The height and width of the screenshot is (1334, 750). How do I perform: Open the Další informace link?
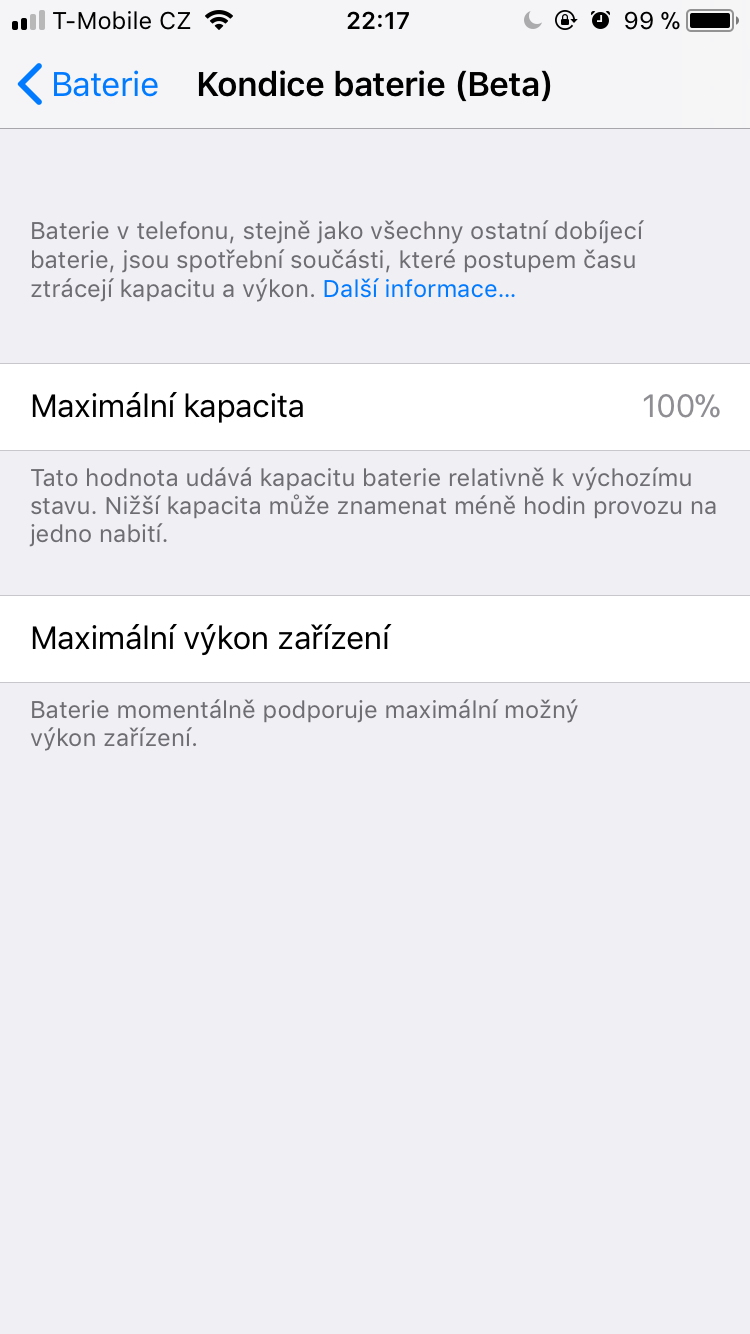(419, 290)
